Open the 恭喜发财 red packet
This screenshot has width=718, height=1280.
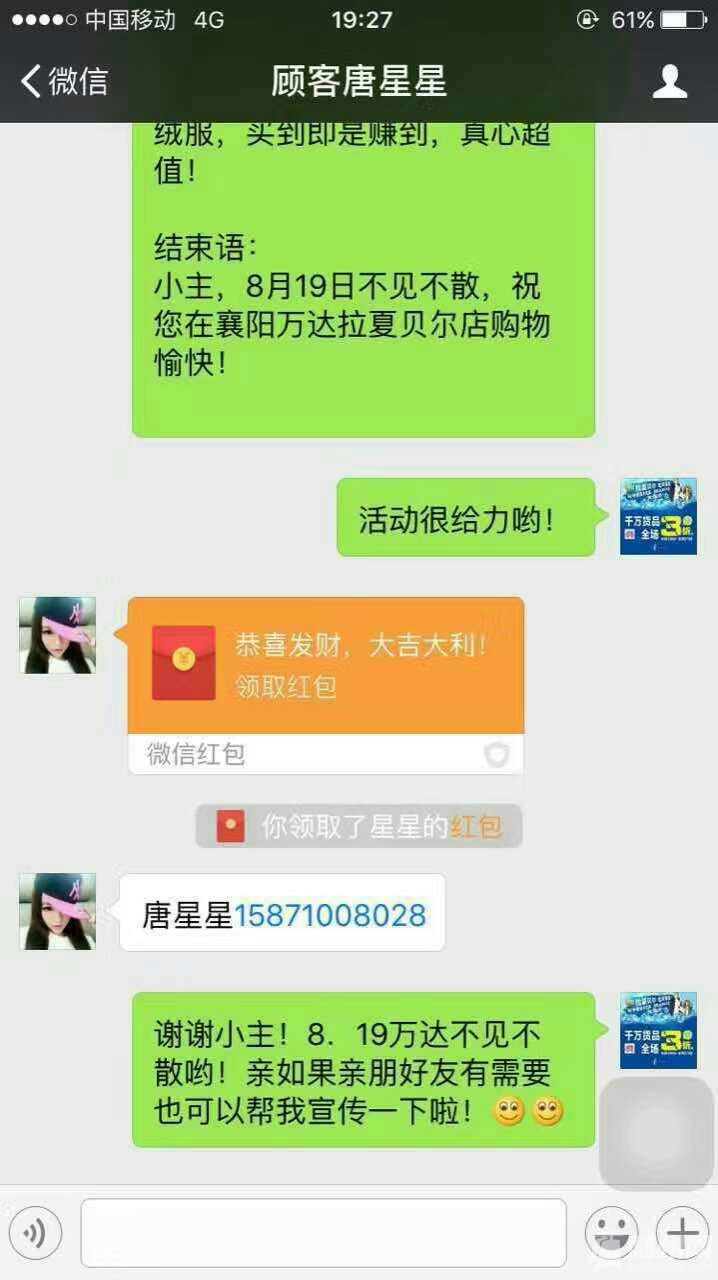[325, 665]
